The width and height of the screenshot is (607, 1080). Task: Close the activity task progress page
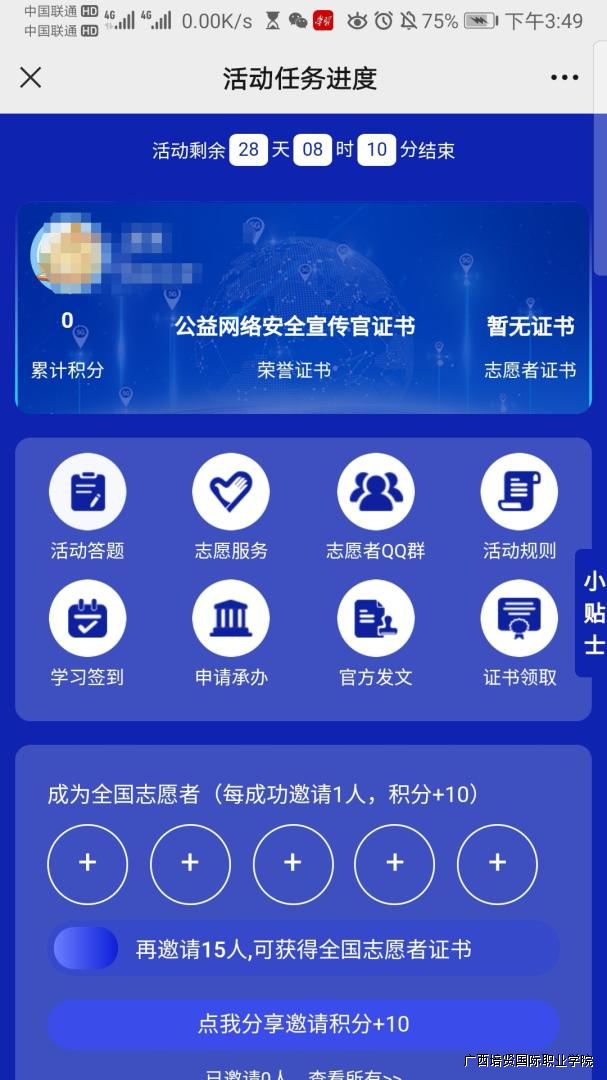pyautogui.click(x=31, y=78)
